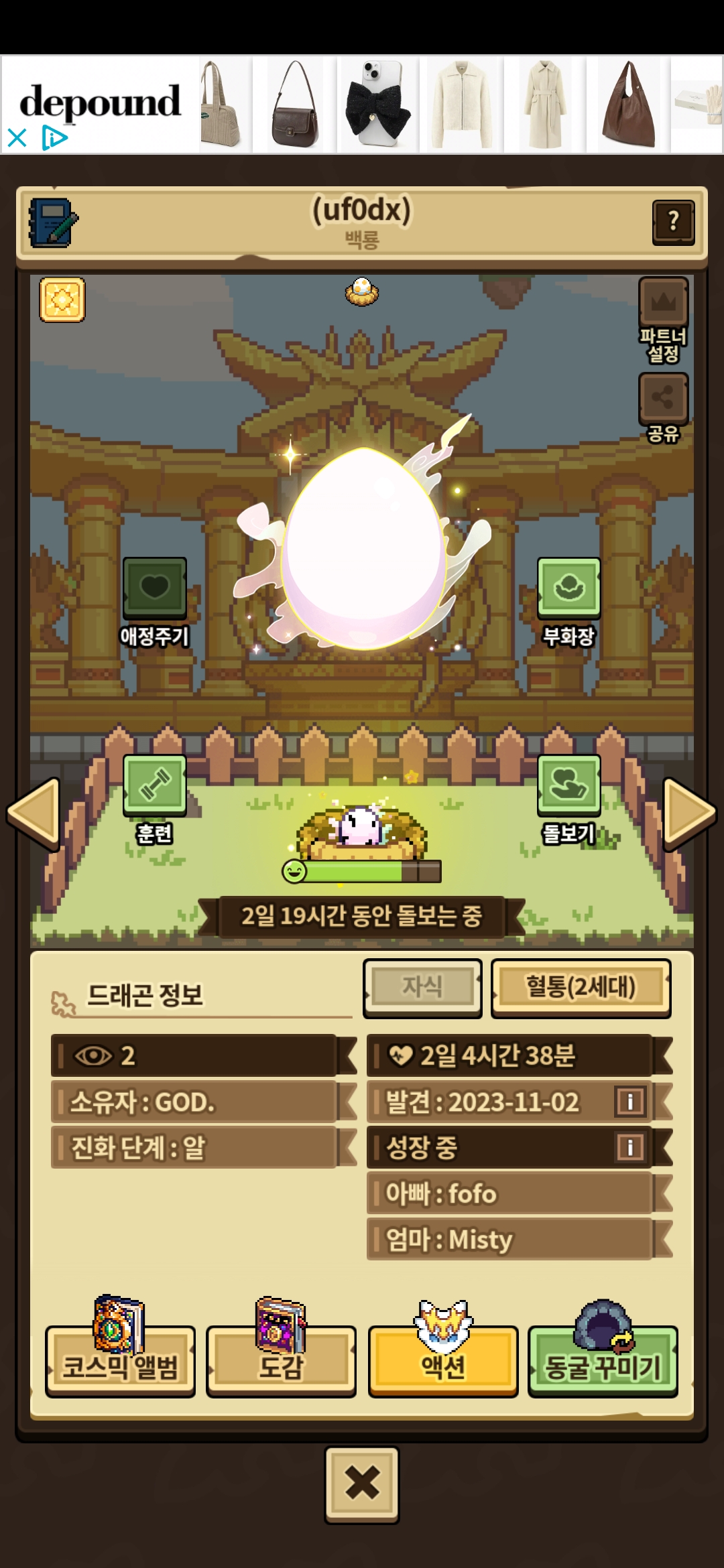This screenshot has width=724, height=1568.
Task: Go to the previous dragon with left arrow
Action: pyautogui.click(x=34, y=813)
